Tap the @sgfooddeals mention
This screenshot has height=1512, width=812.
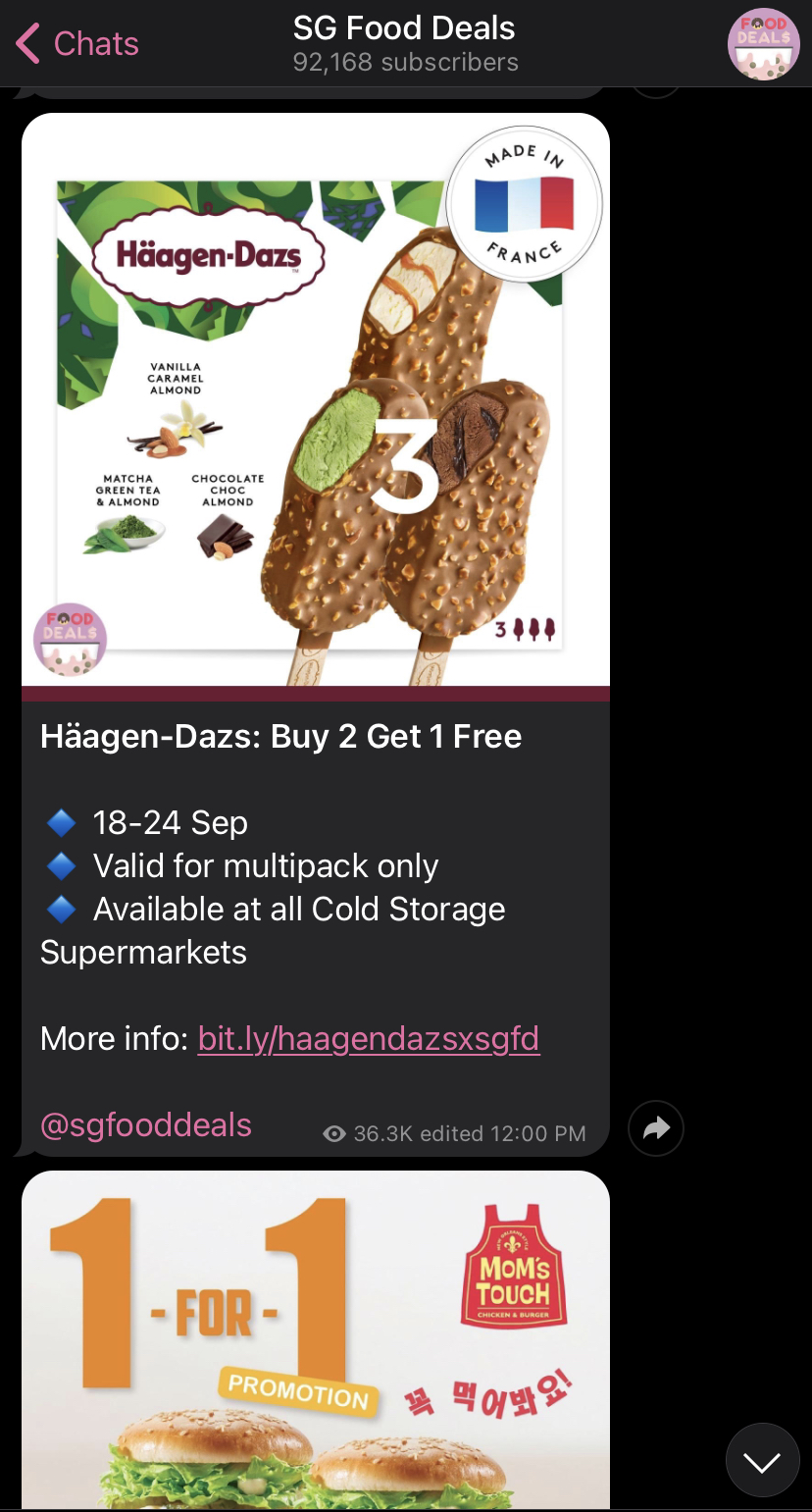146,1124
